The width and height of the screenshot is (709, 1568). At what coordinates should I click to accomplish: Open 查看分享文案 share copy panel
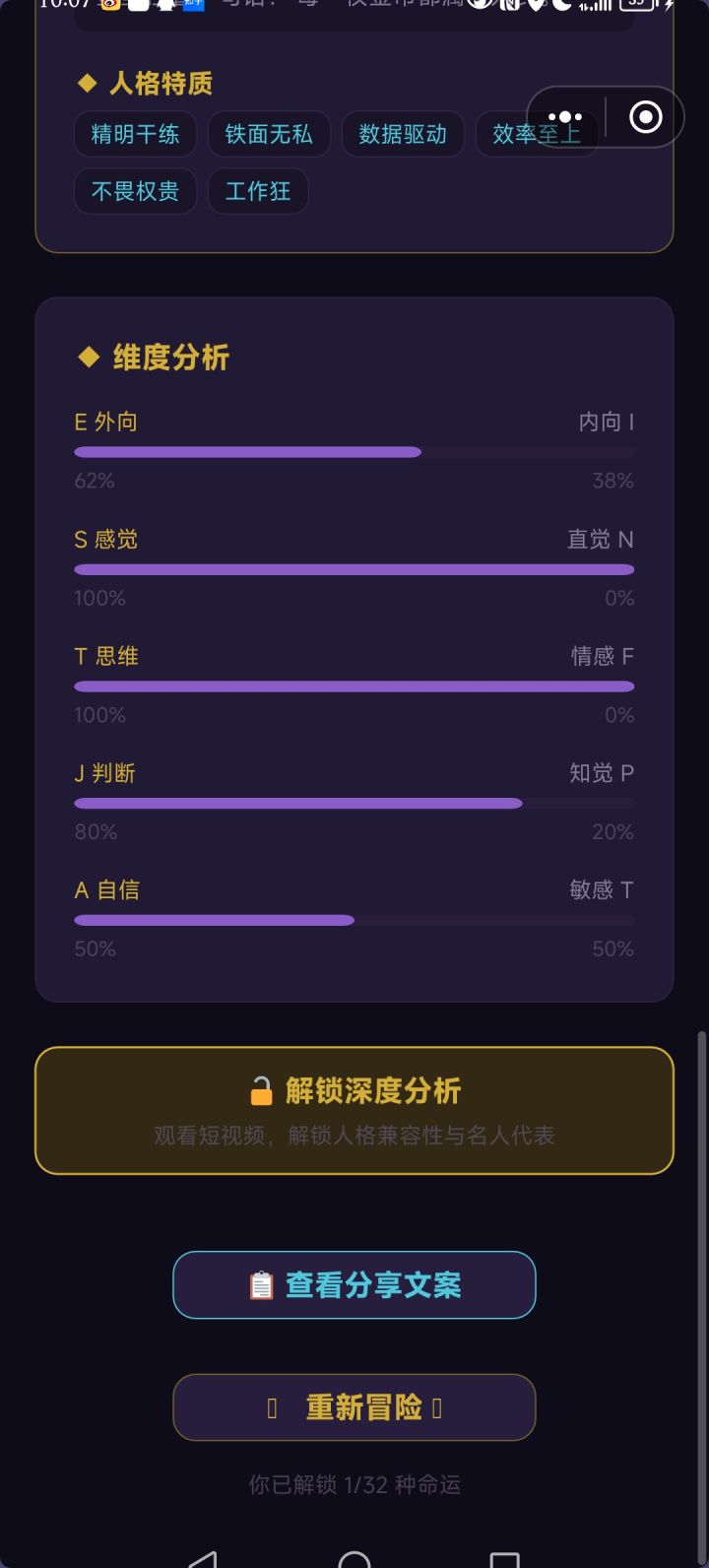pos(354,1284)
